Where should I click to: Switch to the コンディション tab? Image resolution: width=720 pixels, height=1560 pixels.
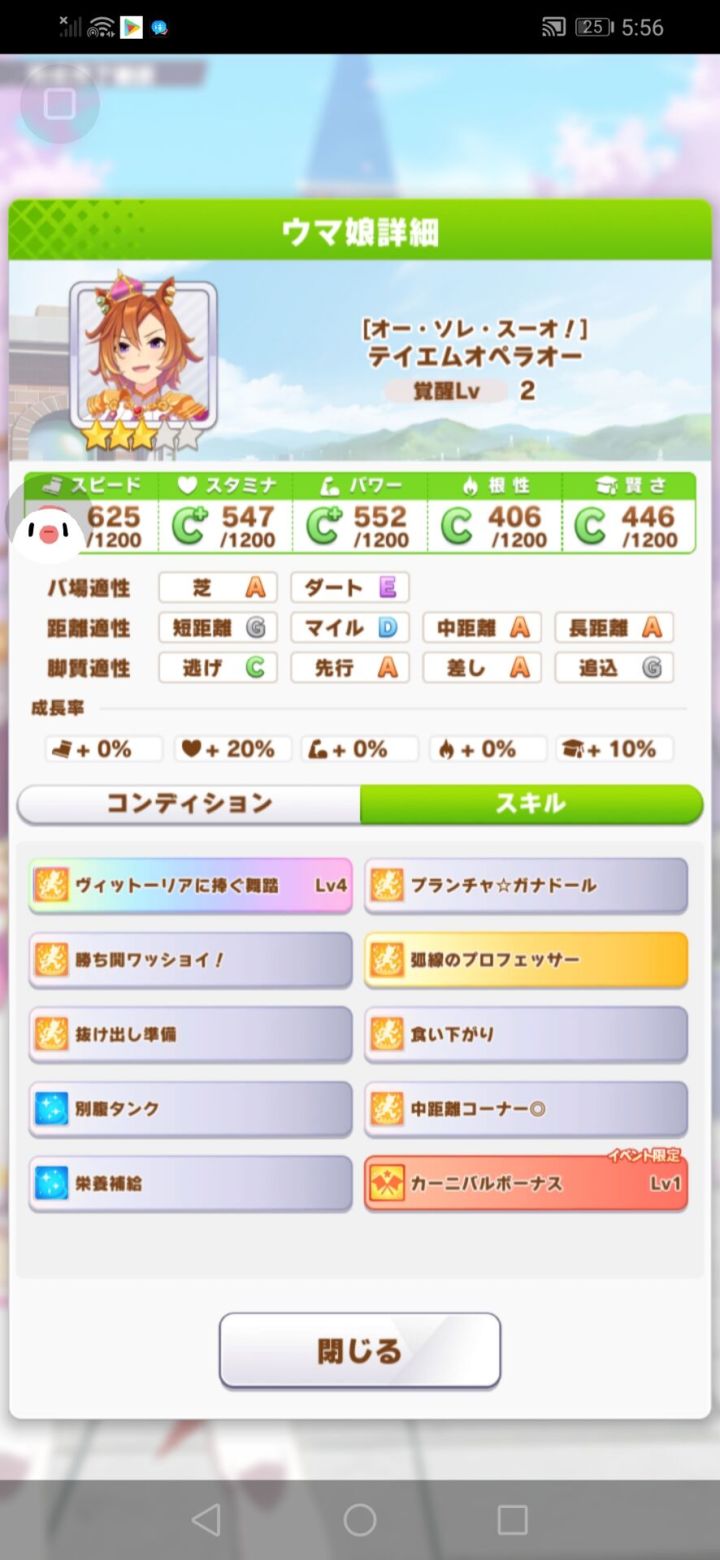tap(190, 802)
